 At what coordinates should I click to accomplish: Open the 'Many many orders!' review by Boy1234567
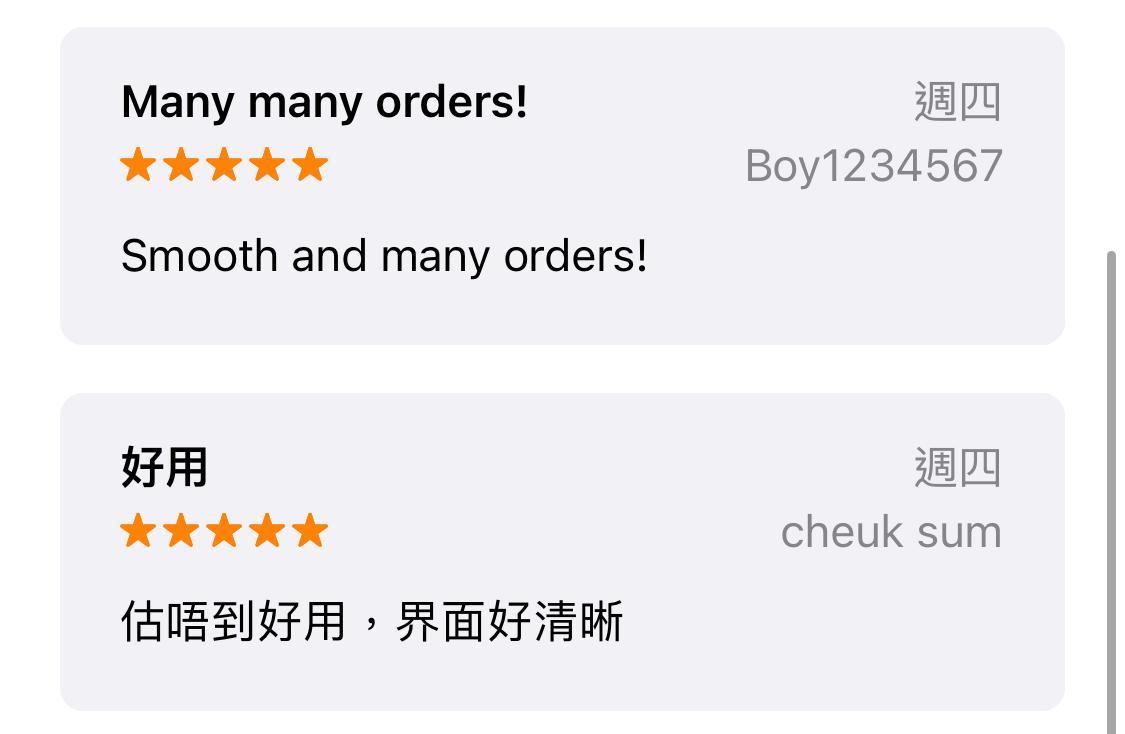tap(562, 186)
